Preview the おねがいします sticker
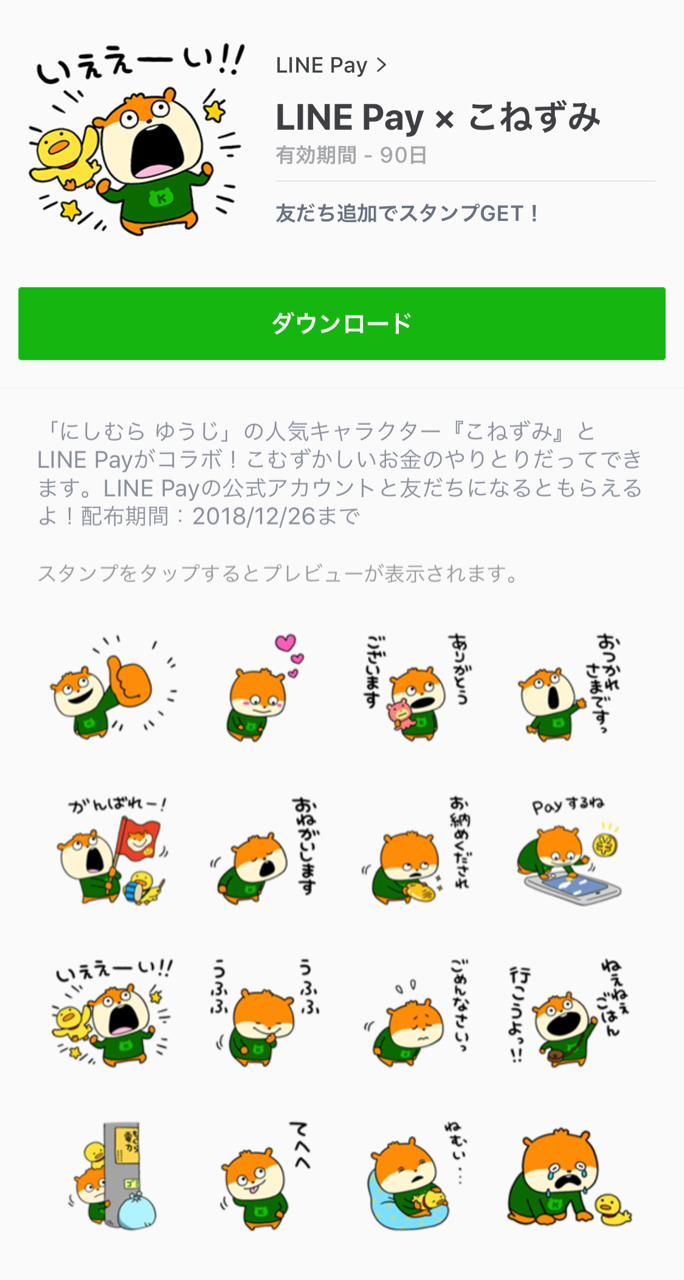The image size is (684, 1280). (262, 850)
